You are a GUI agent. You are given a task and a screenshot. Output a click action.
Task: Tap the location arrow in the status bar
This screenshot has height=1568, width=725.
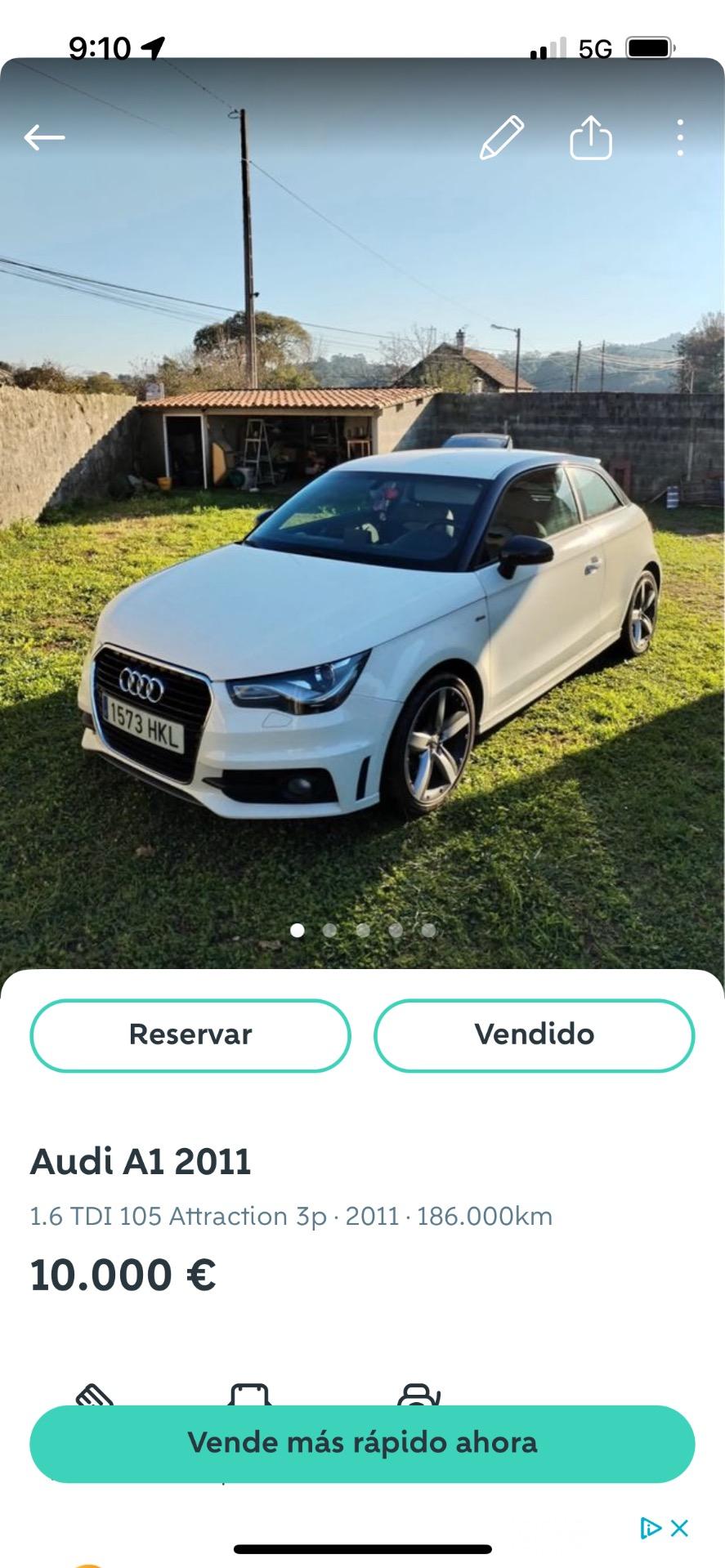tap(154, 46)
